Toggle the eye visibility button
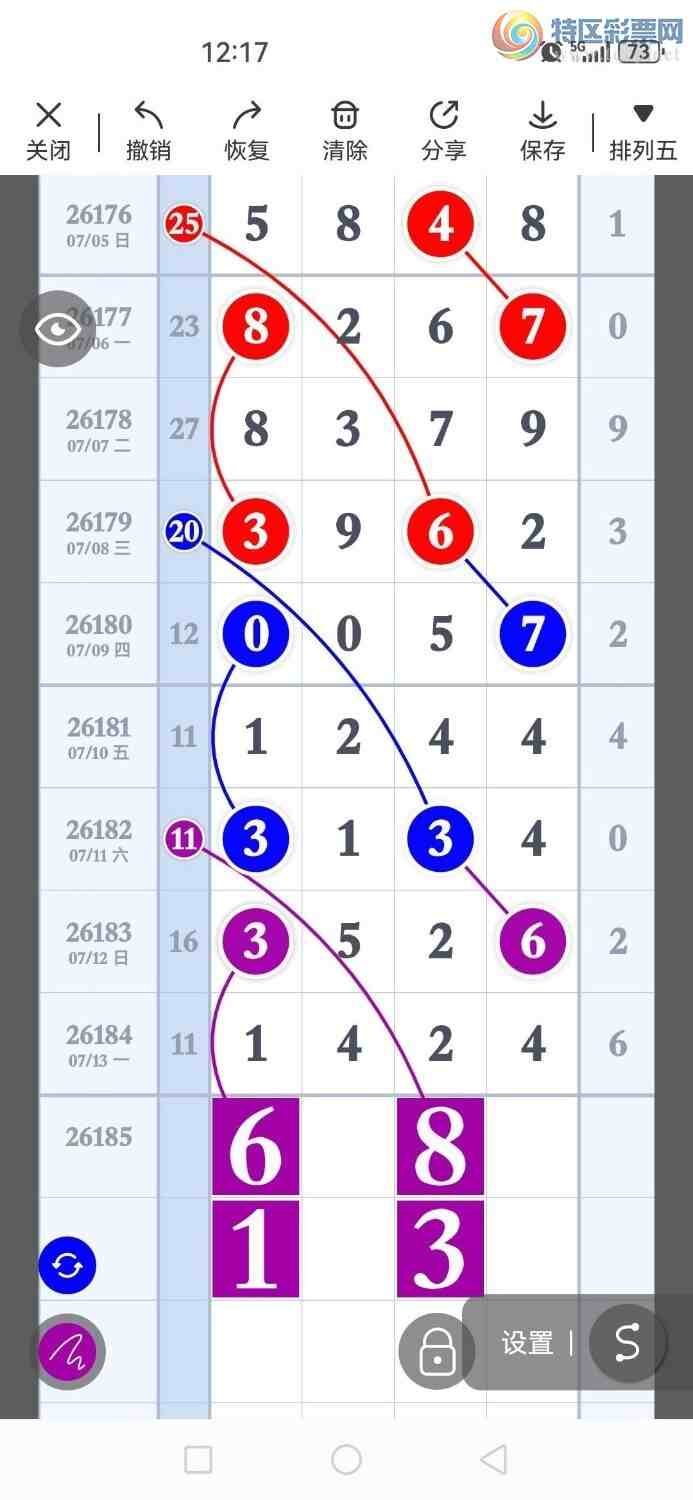This screenshot has height=1500, width=693. click(58, 329)
